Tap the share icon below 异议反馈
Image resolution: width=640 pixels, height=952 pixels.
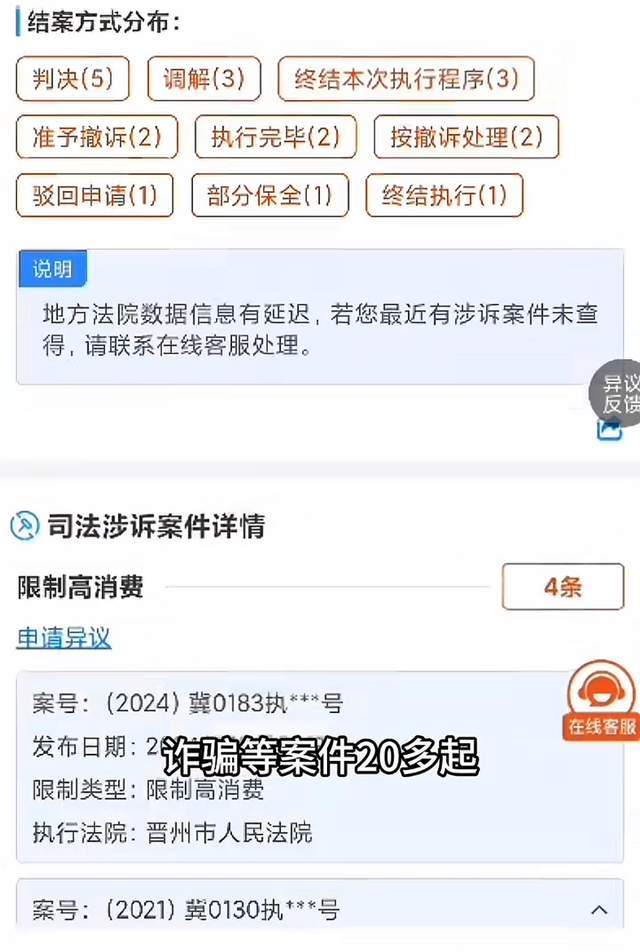[609, 430]
